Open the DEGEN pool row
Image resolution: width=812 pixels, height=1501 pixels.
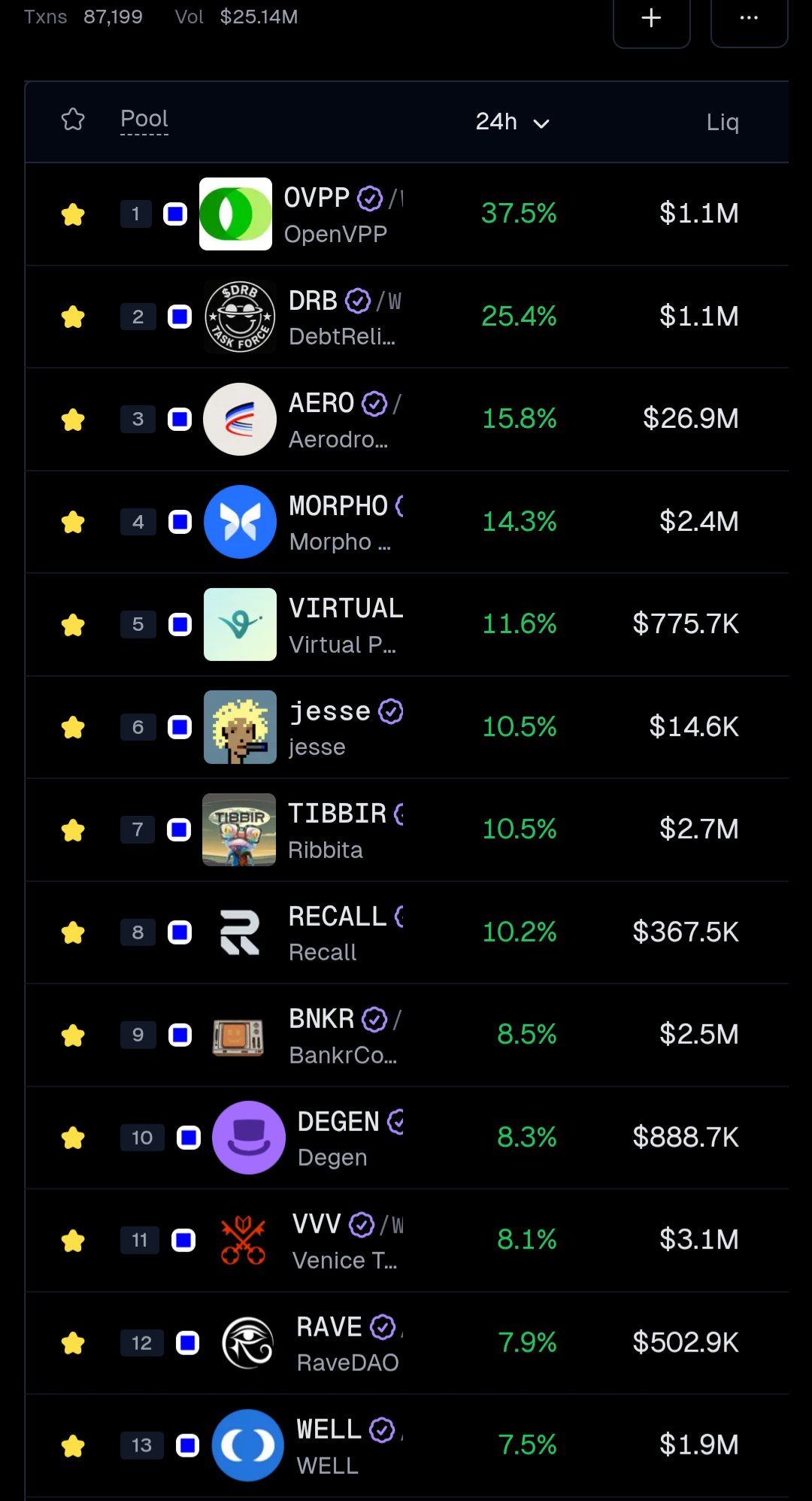coord(338,1138)
